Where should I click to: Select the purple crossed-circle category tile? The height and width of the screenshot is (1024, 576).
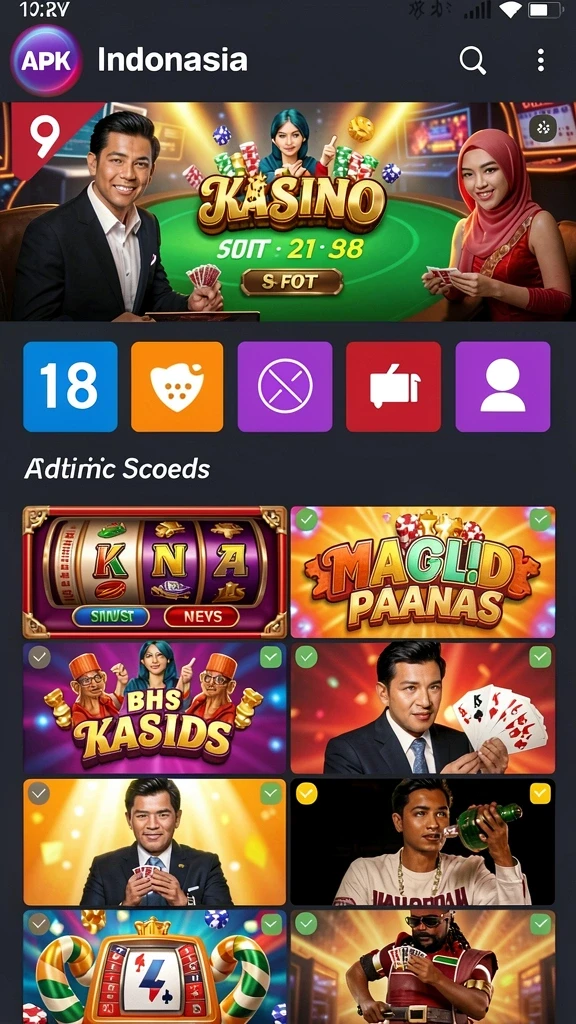pyautogui.click(x=285, y=387)
